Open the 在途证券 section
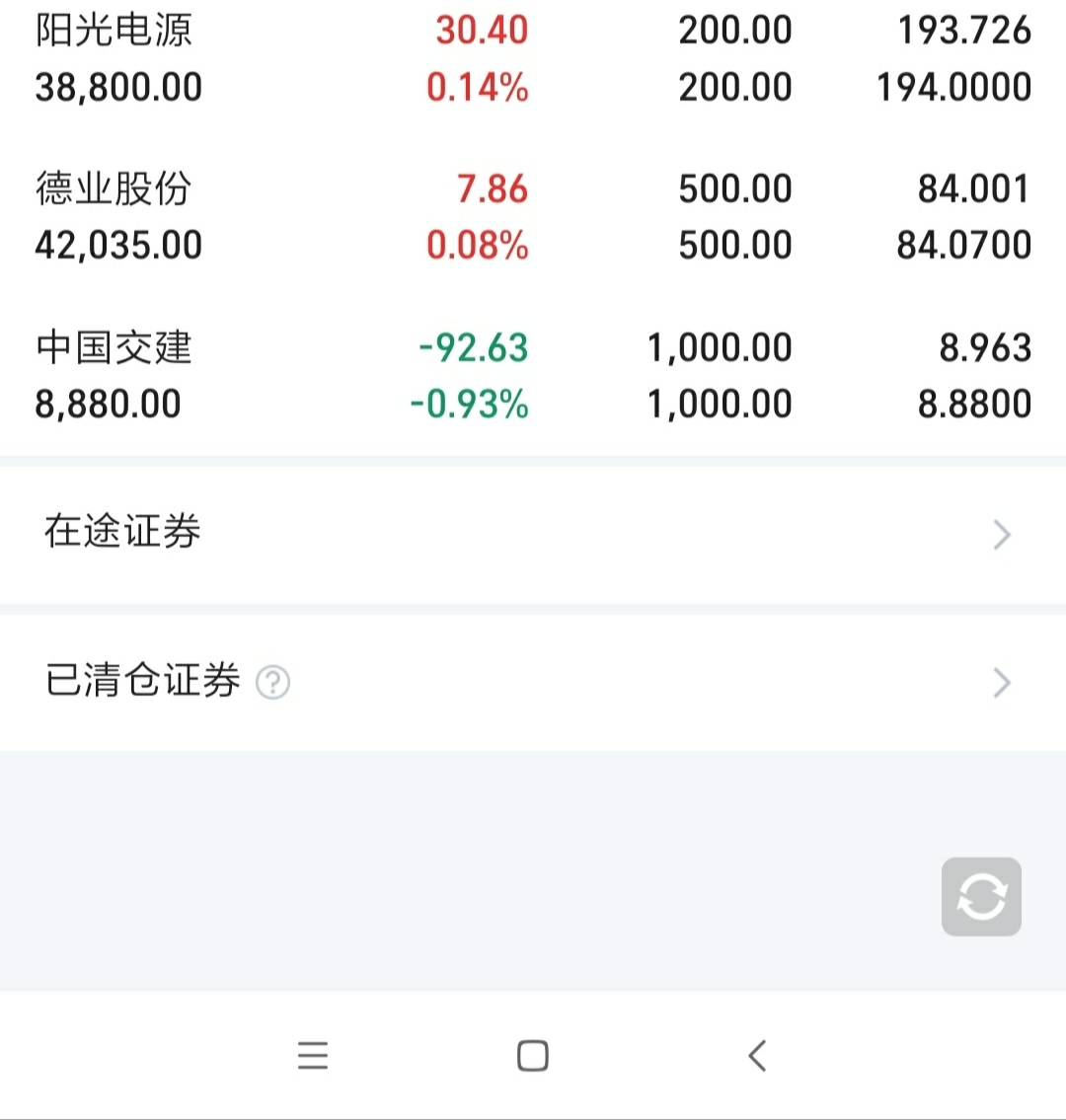Screen dimensions: 1066x1120 533,533
